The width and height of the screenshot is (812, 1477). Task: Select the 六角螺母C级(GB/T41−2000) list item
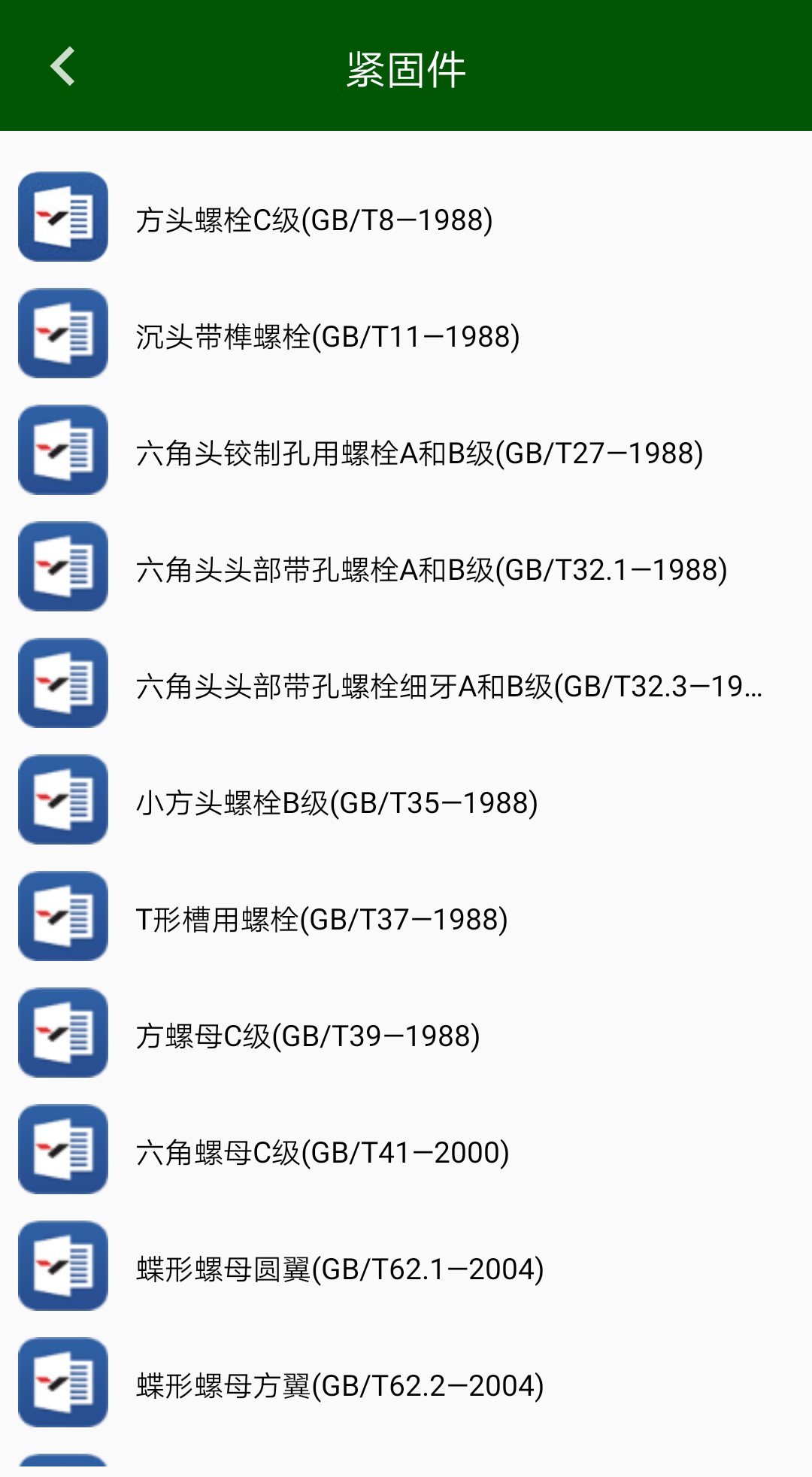coord(323,1152)
